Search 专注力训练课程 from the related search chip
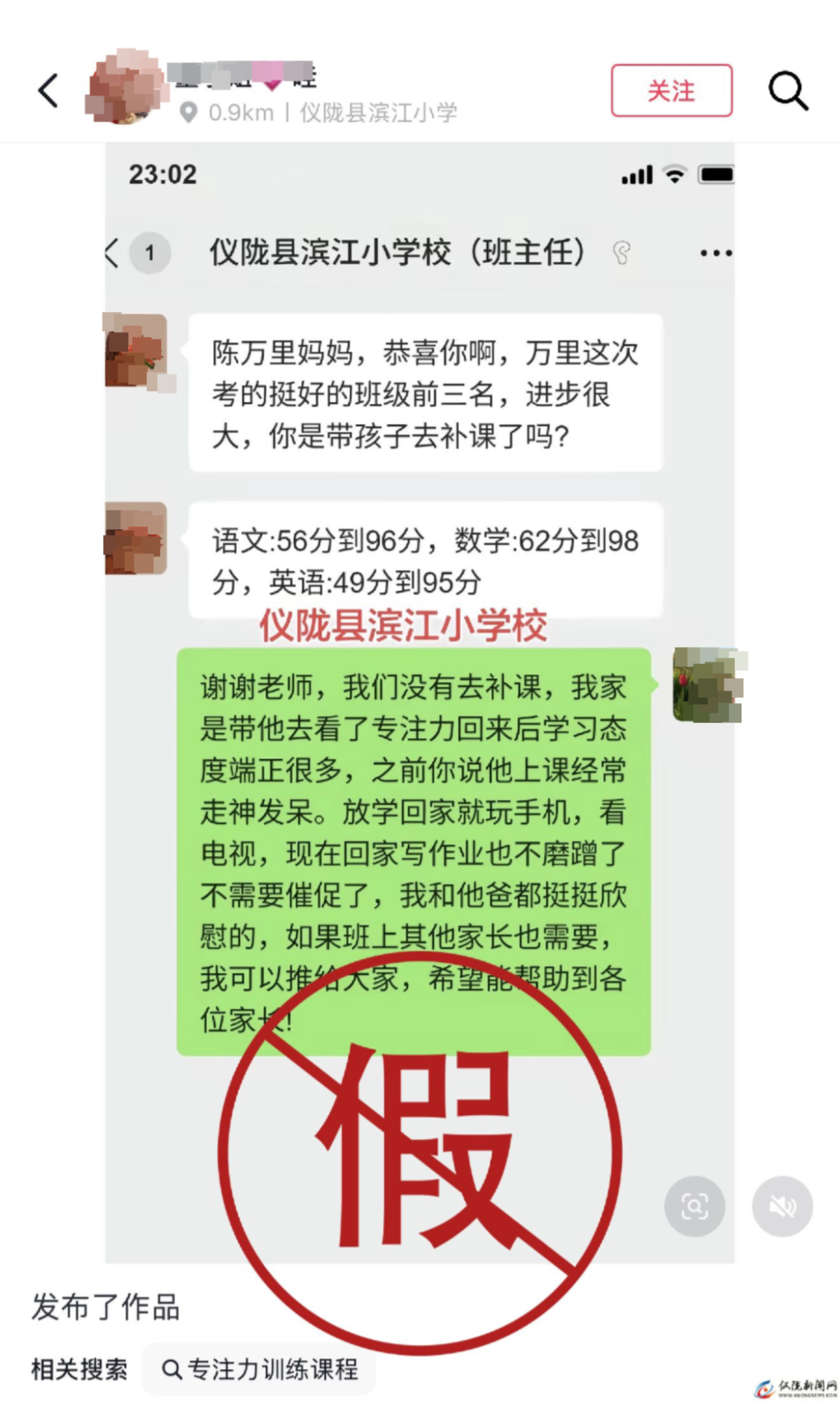The image size is (840, 1404). (260, 1369)
